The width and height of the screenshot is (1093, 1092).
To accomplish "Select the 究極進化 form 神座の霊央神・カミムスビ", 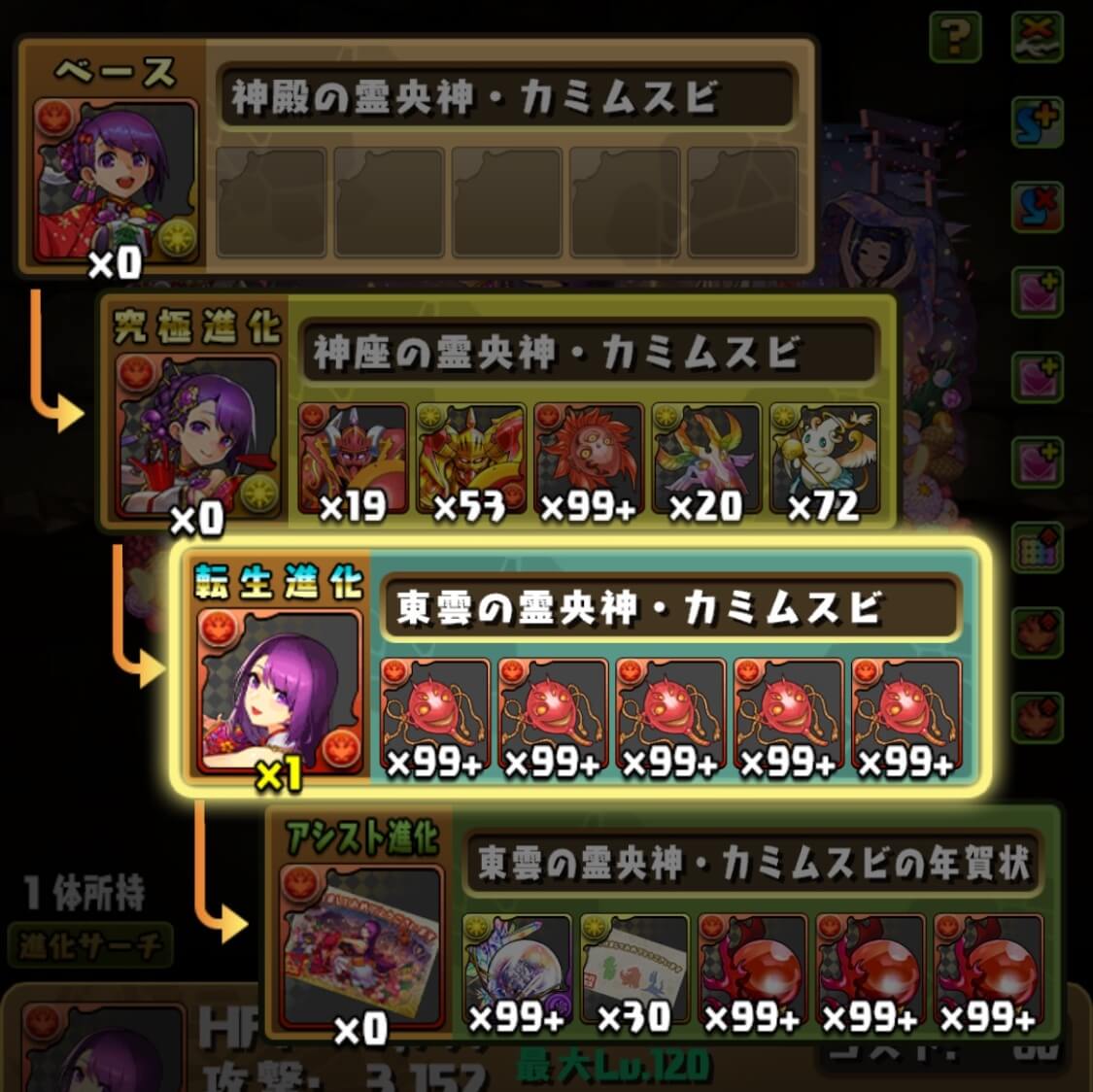I will (198, 435).
